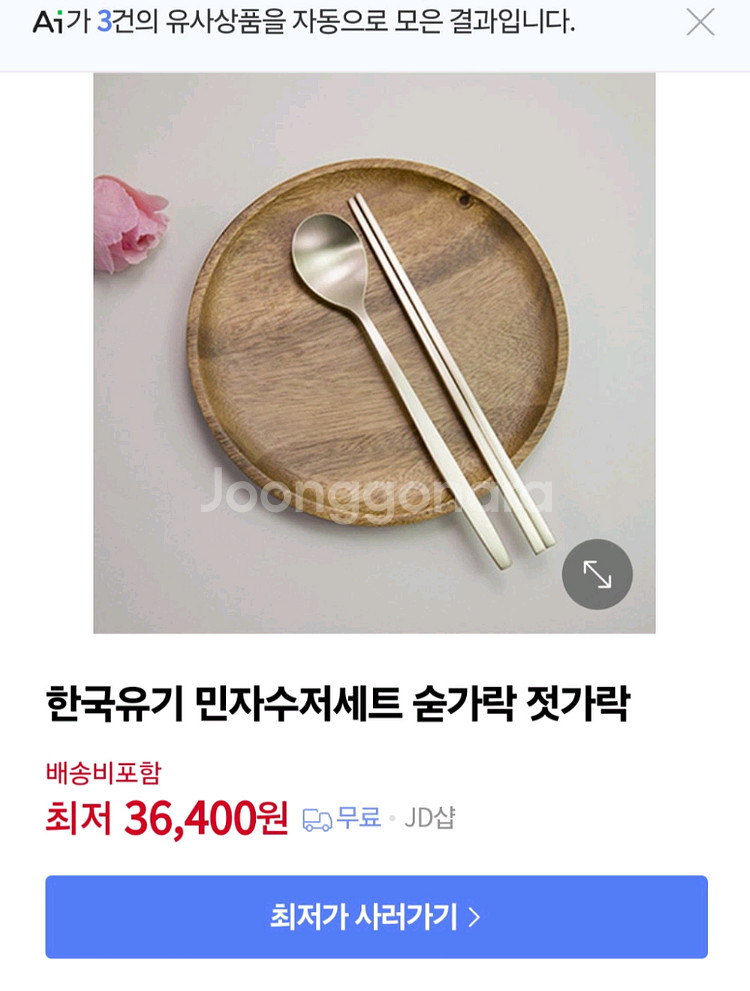750x991 pixels.
Task: Dismiss the AI similar products banner
Action: pos(700,22)
